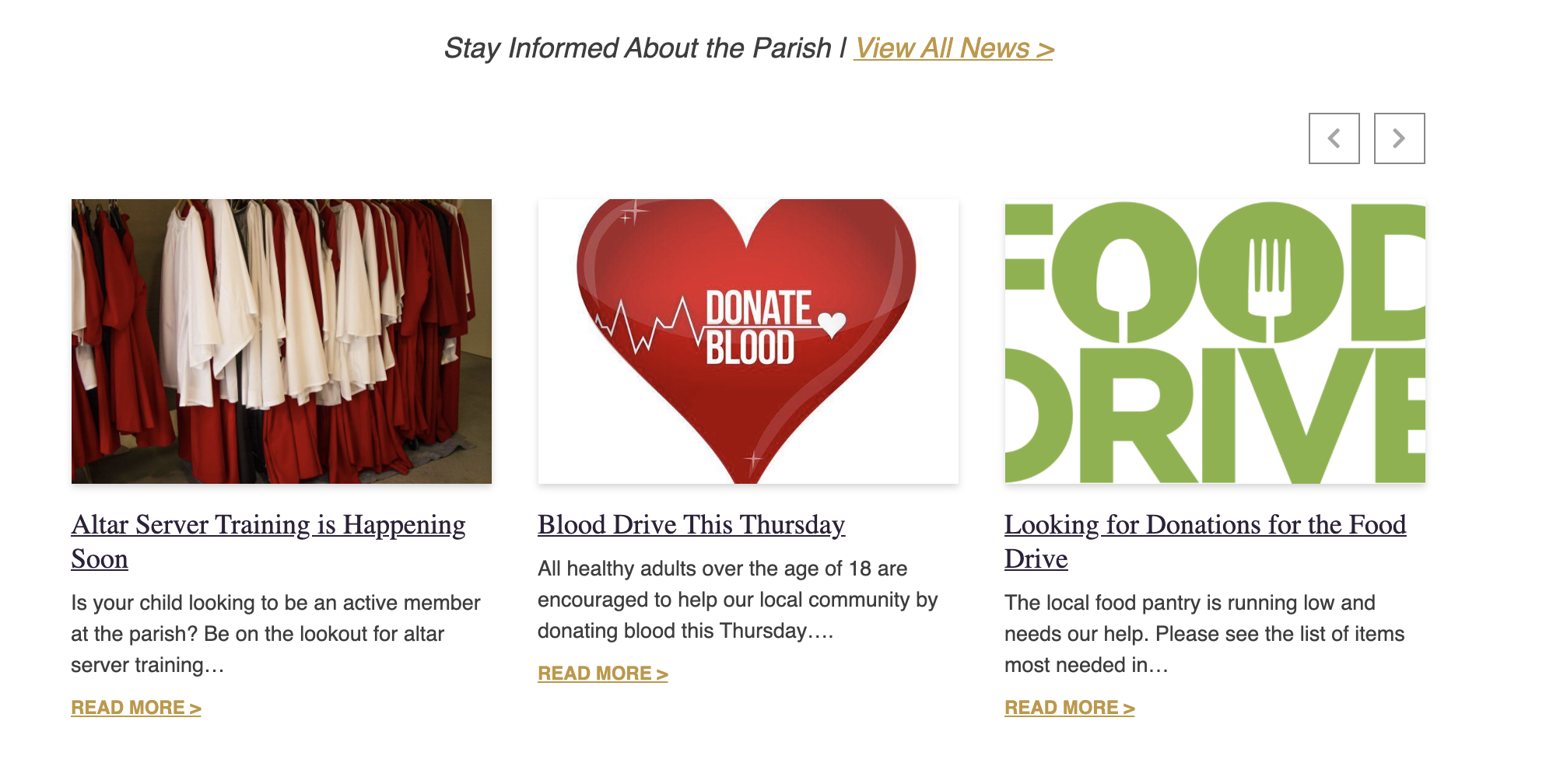This screenshot has width=1567, height=784.
Task: Open the View All News link
Action: [x=953, y=48]
